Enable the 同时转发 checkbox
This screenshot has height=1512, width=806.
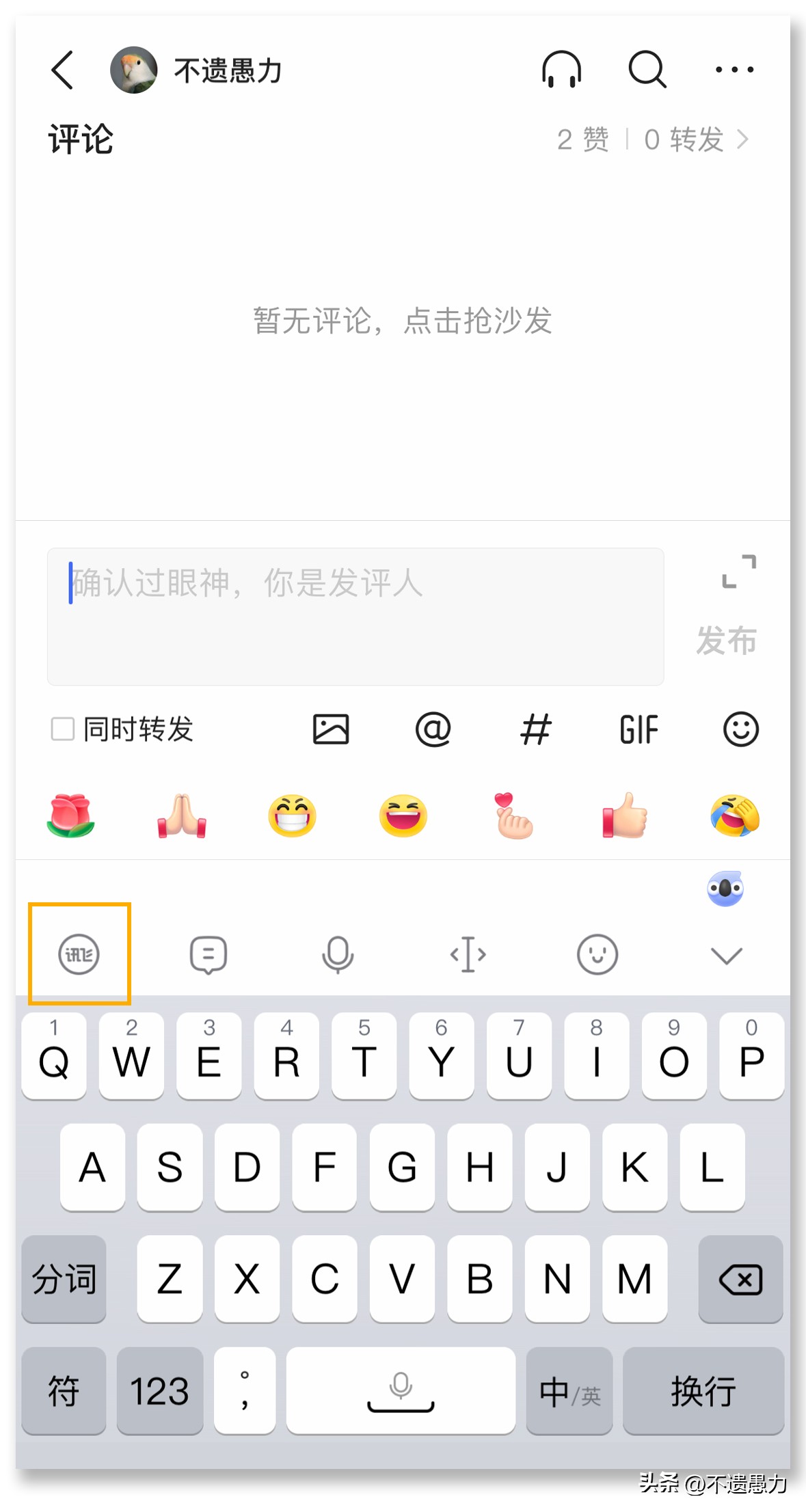[62, 729]
